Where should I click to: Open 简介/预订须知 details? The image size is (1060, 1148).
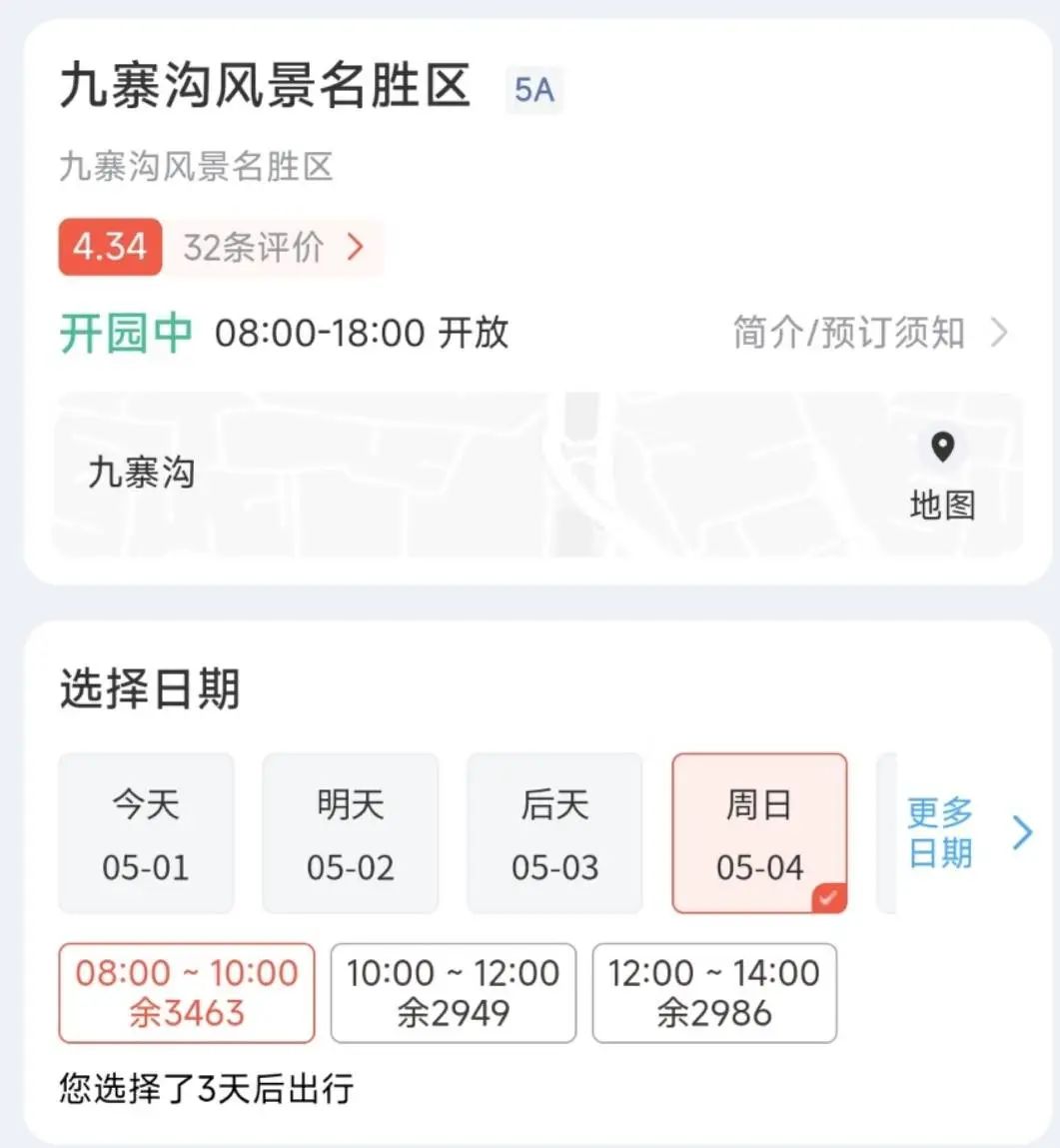[869, 333]
